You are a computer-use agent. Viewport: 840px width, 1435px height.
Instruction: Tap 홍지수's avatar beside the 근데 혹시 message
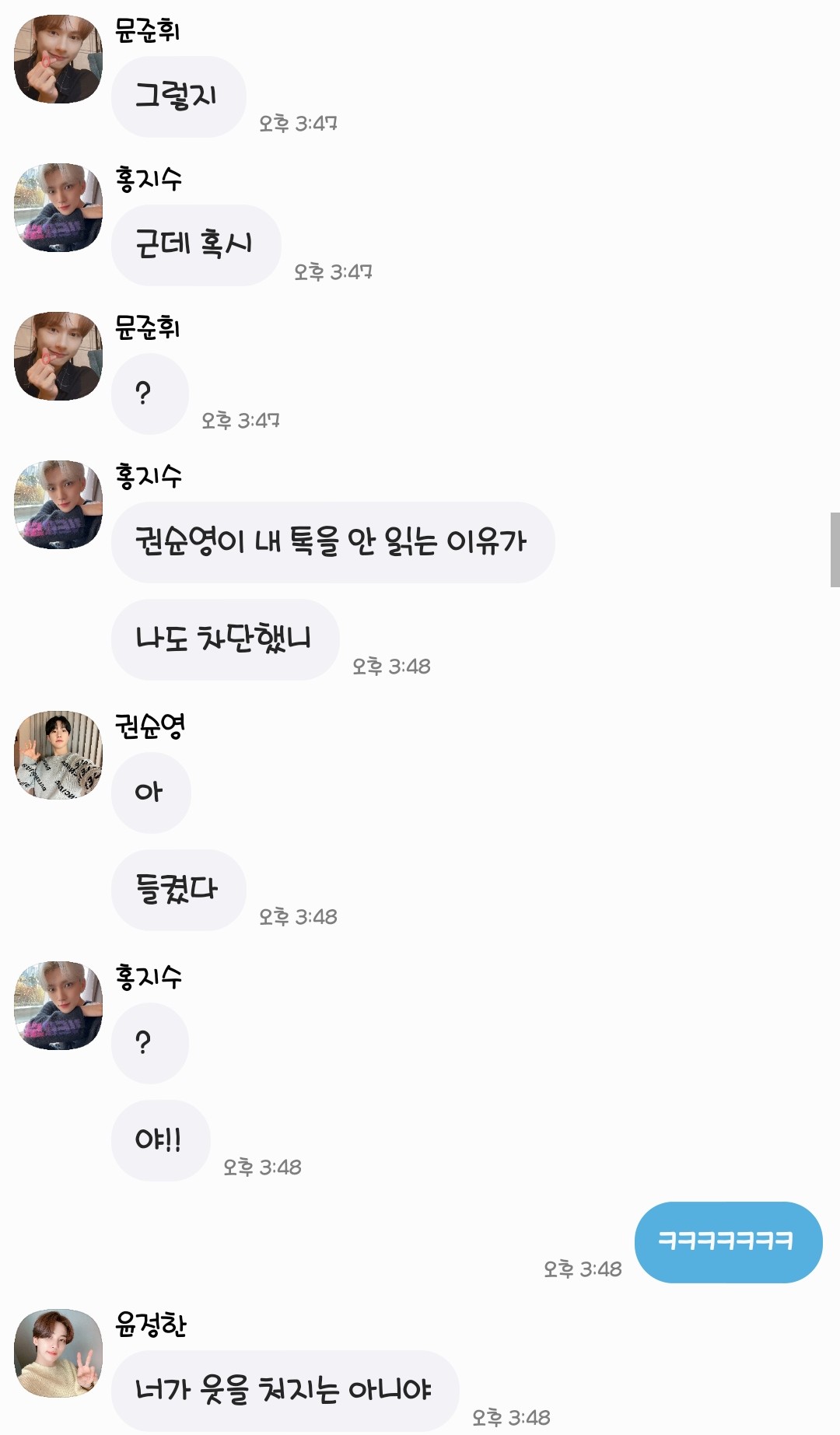tap(58, 208)
